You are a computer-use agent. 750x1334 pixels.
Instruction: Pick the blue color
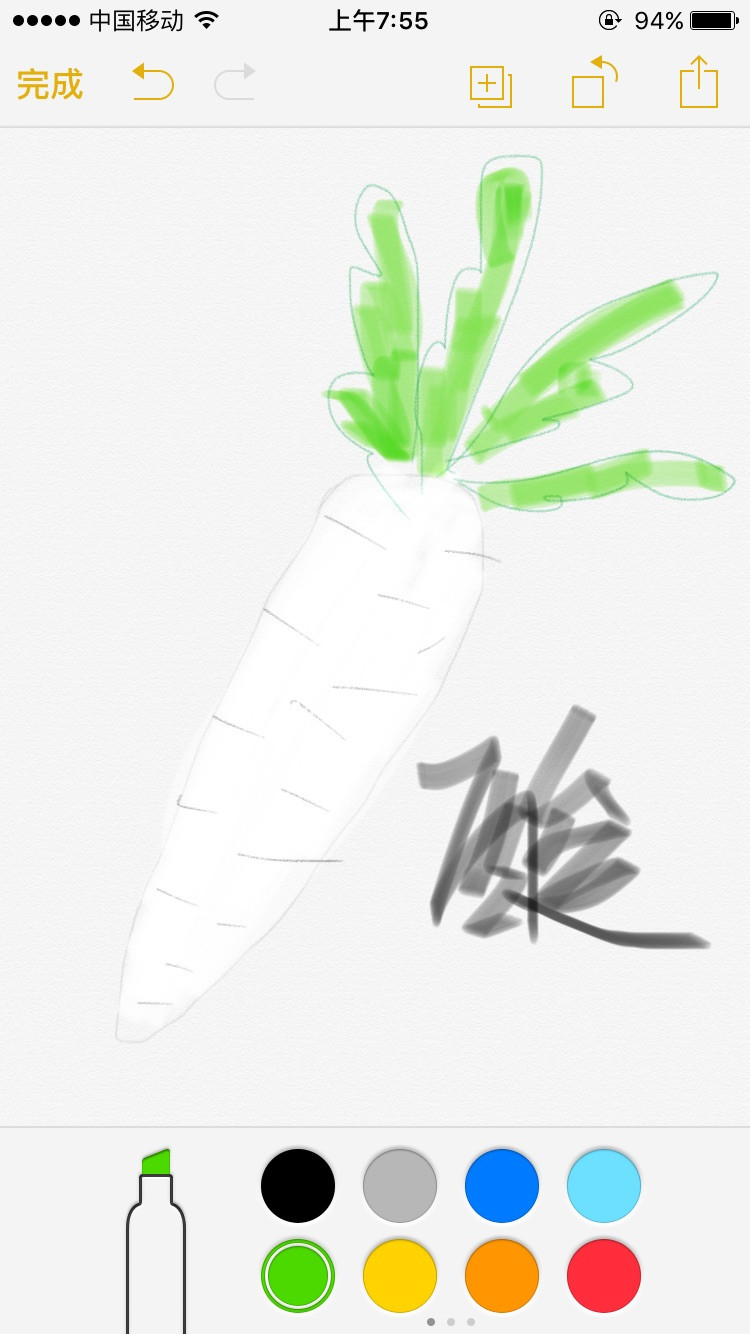[502, 1186]
